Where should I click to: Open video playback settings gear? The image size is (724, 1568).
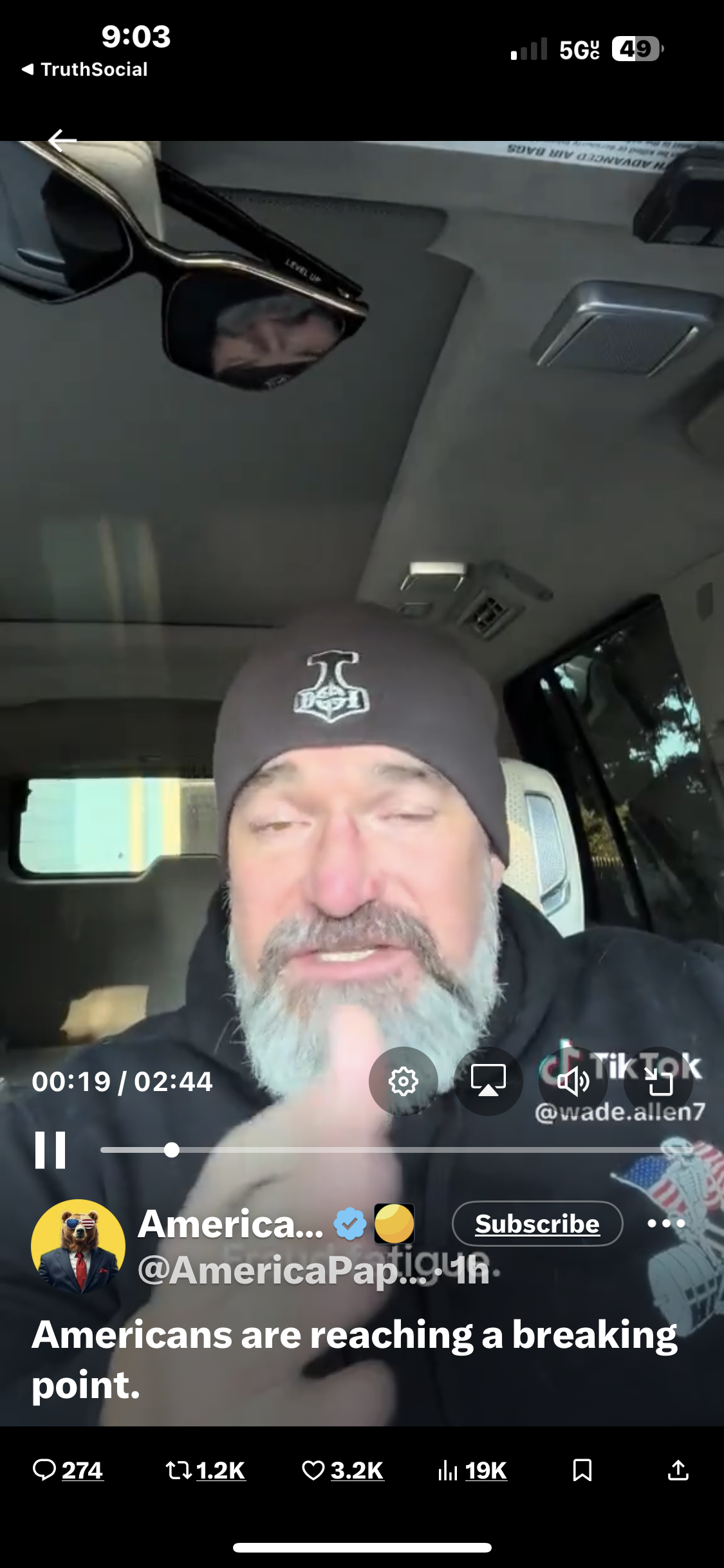click(x=404, y=1081)
